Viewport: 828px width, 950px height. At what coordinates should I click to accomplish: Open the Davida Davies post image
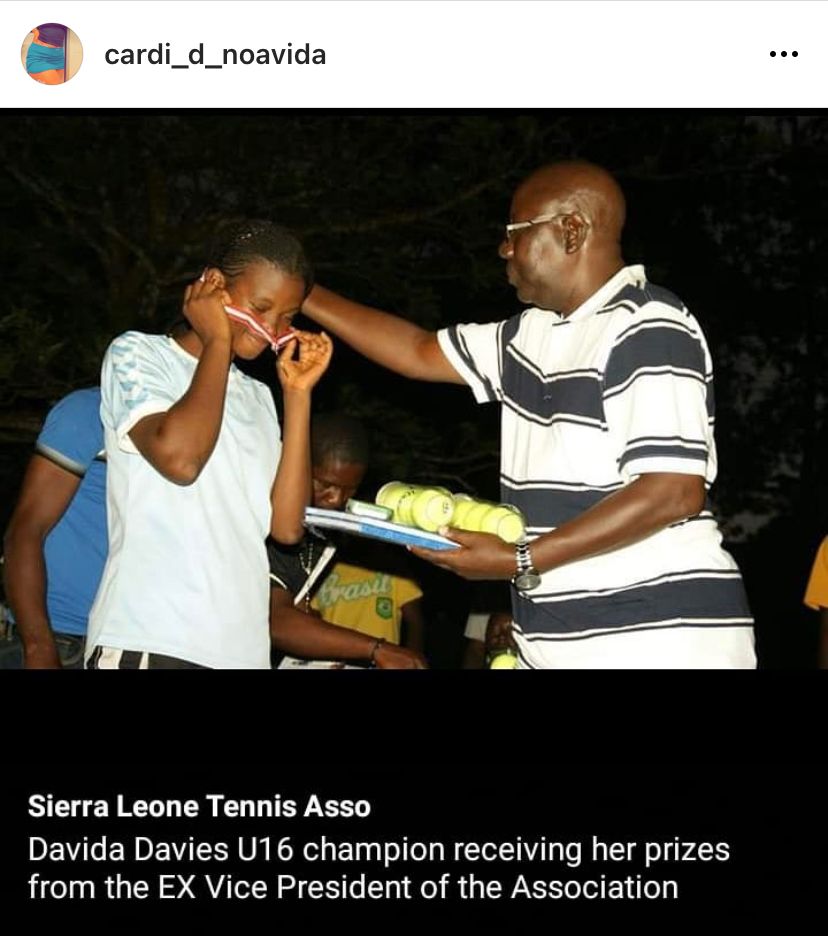click(x=414, y=390)
